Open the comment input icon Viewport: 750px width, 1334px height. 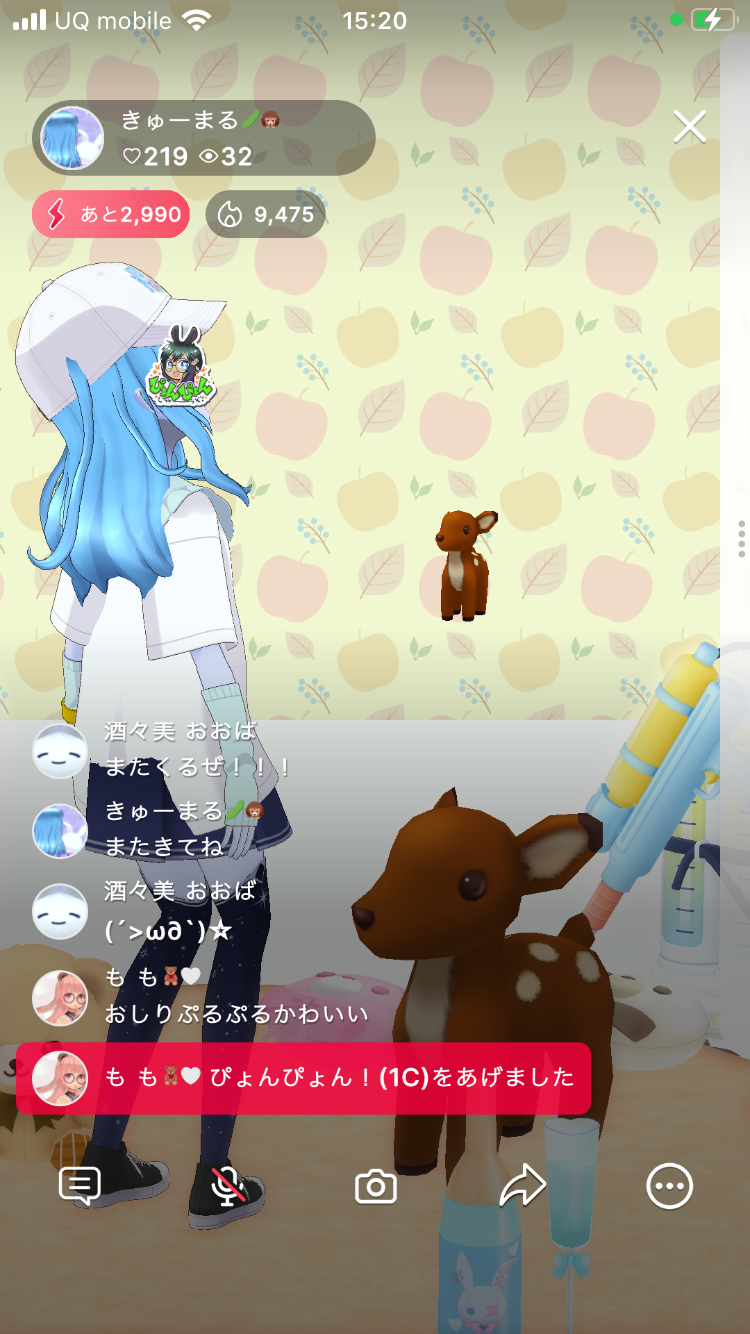(x=80, y=1186)
